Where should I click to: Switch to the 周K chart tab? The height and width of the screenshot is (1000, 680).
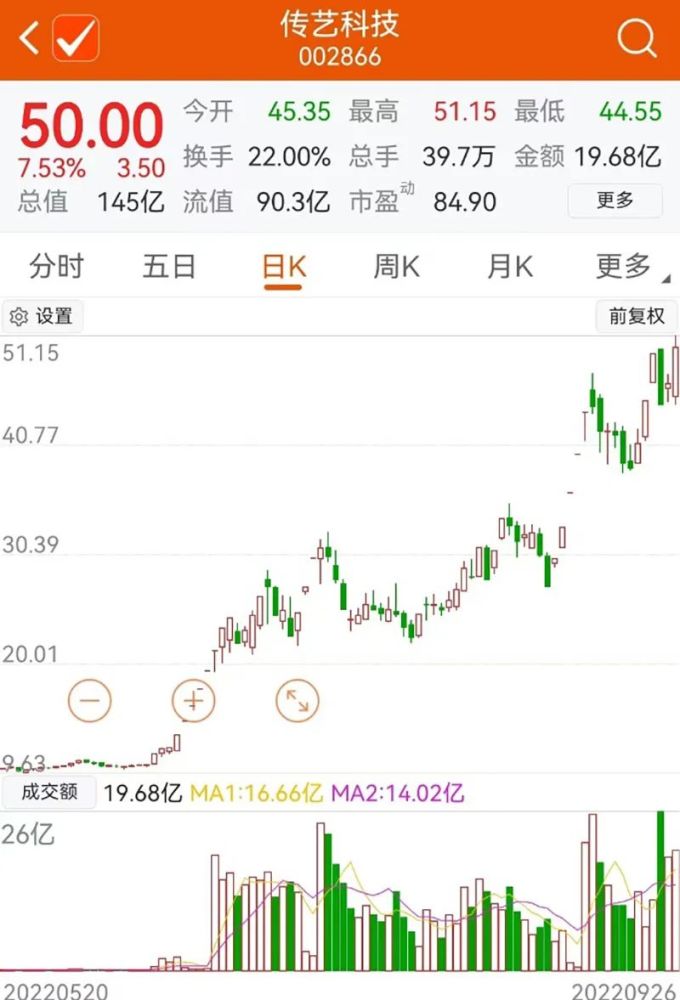tap(396, 266)
